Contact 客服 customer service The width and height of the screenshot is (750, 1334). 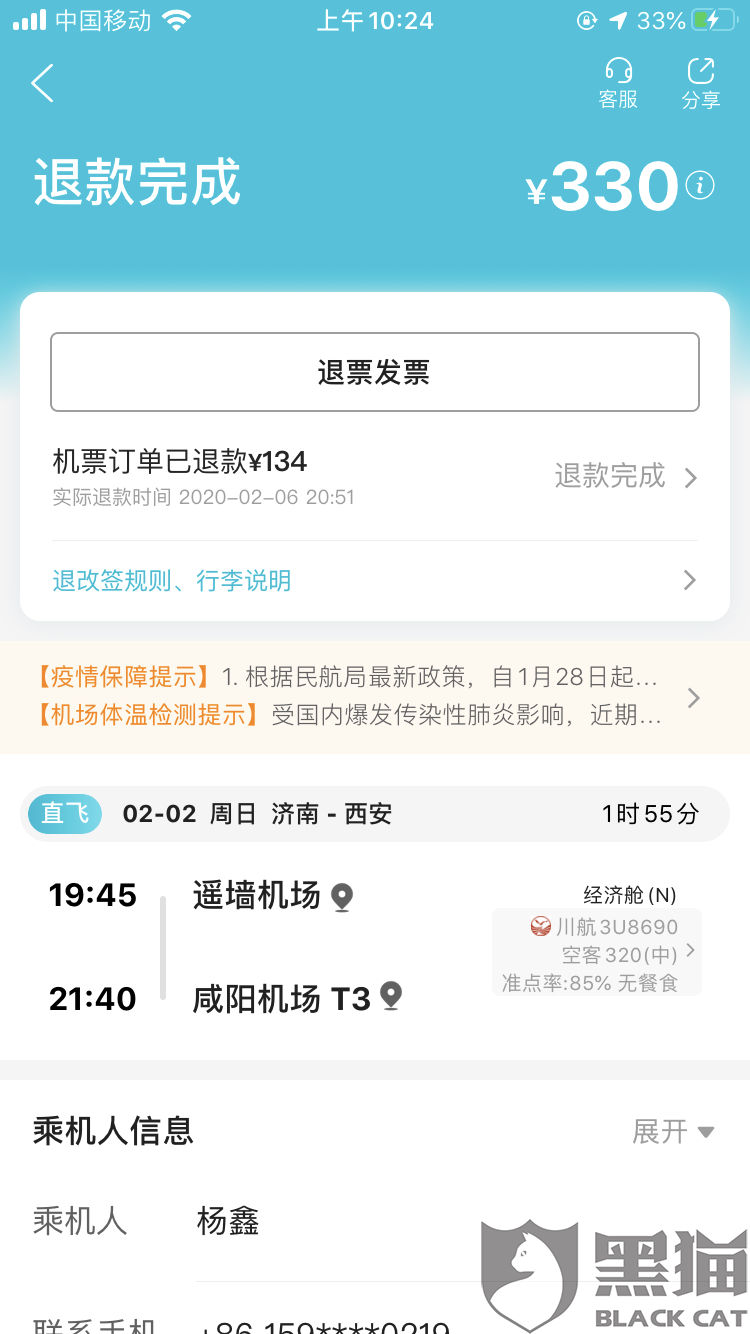pyautogui.click(x=618, y=83)
